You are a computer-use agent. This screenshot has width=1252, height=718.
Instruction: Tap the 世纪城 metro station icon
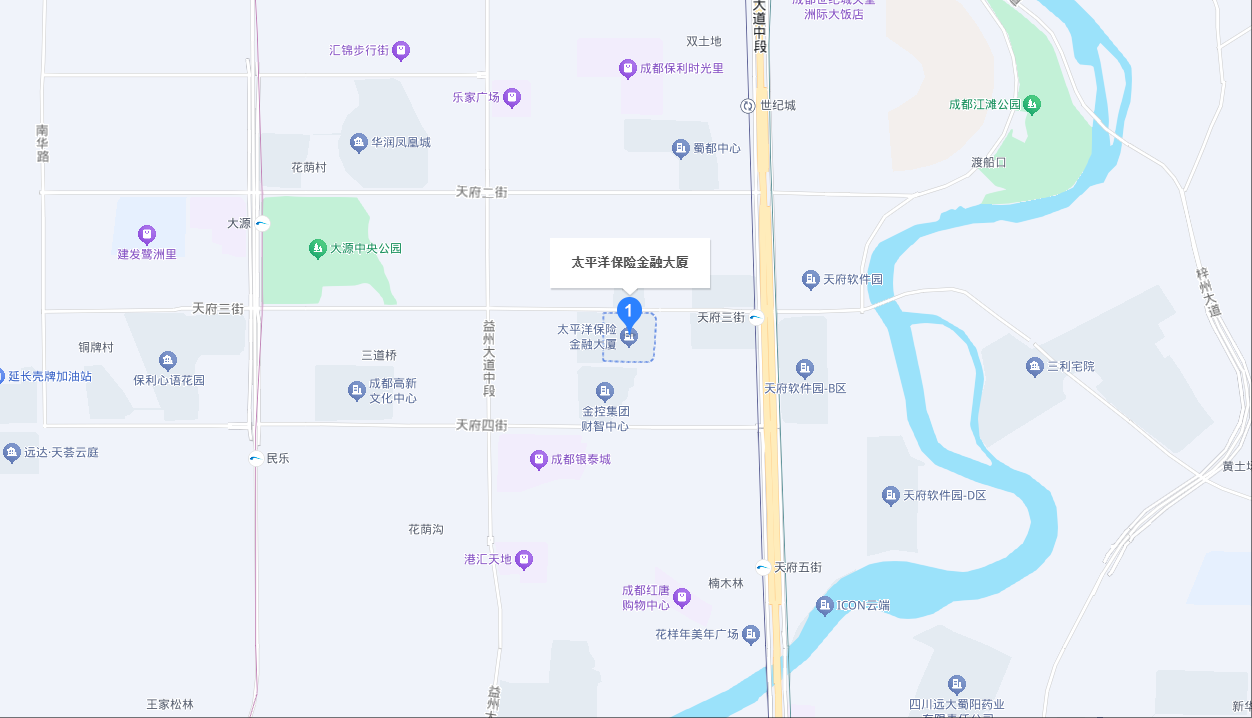(748, 106)
